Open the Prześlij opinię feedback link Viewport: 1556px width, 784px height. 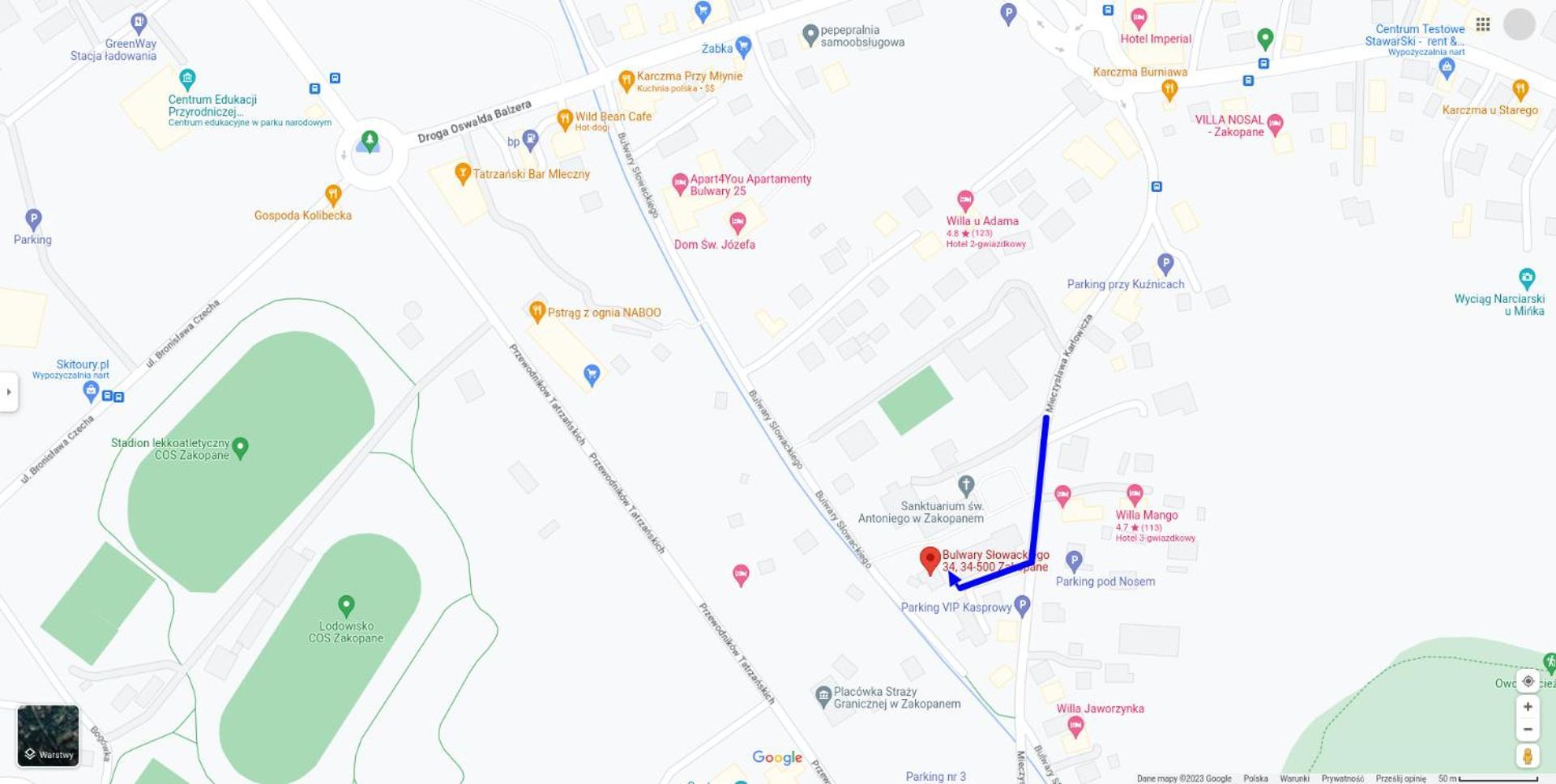[x=1400, y=778]
